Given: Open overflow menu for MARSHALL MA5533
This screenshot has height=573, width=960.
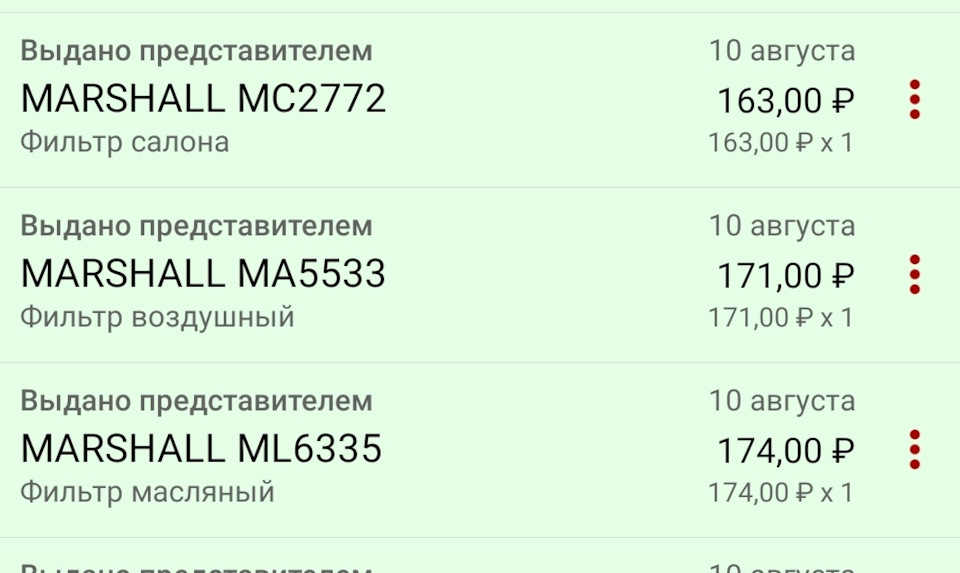Looking at the screenshot, I should coord(914,275).
